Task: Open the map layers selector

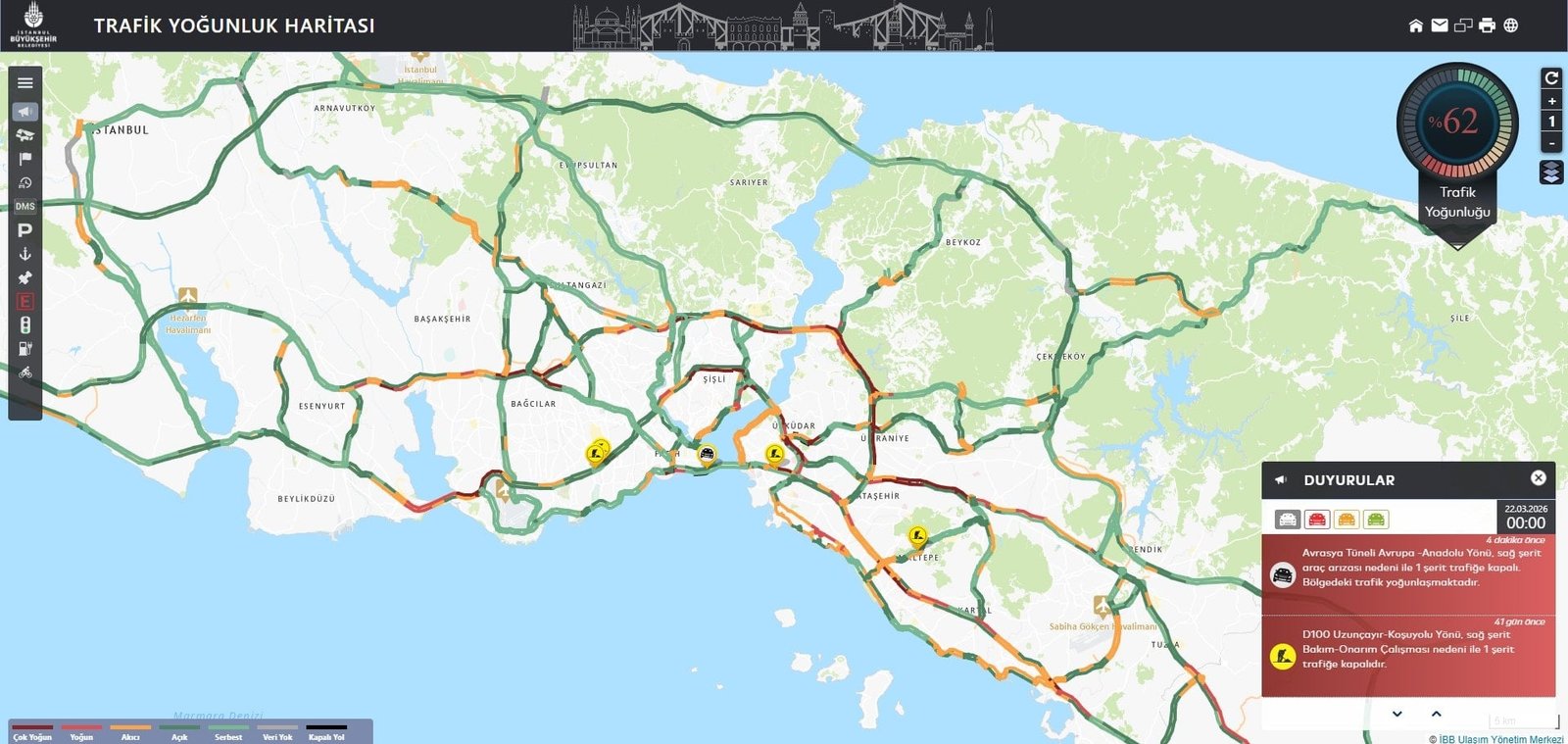Action: click(x=1551, y=173)
